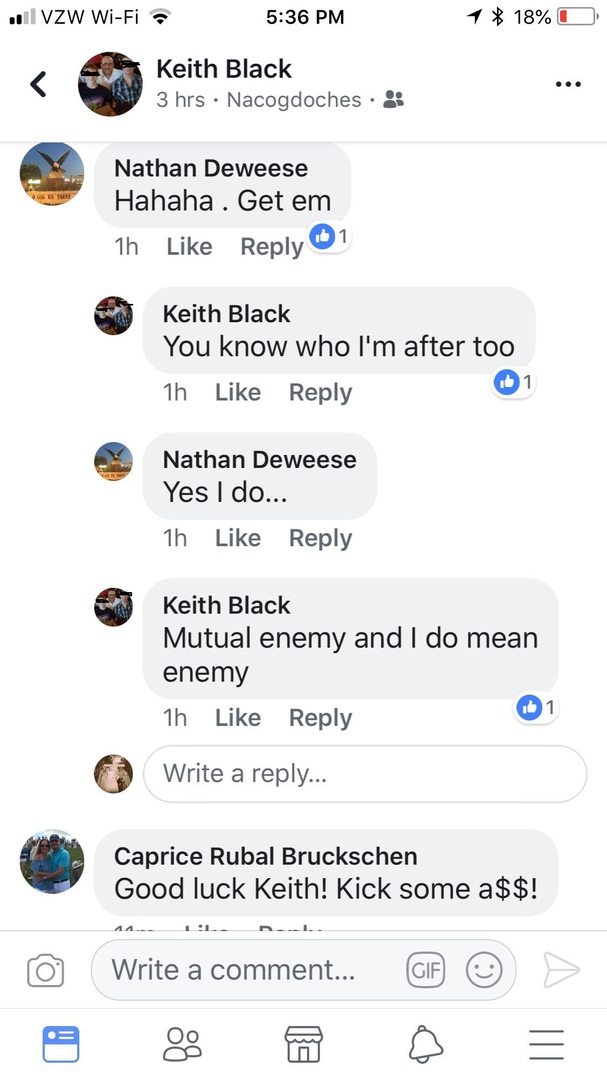The width and height of the screenshot is (607, 1080).
Task: Like Nathan's "Yes I do..." reply
Action: pyautogui.click(x=237, y=538)
